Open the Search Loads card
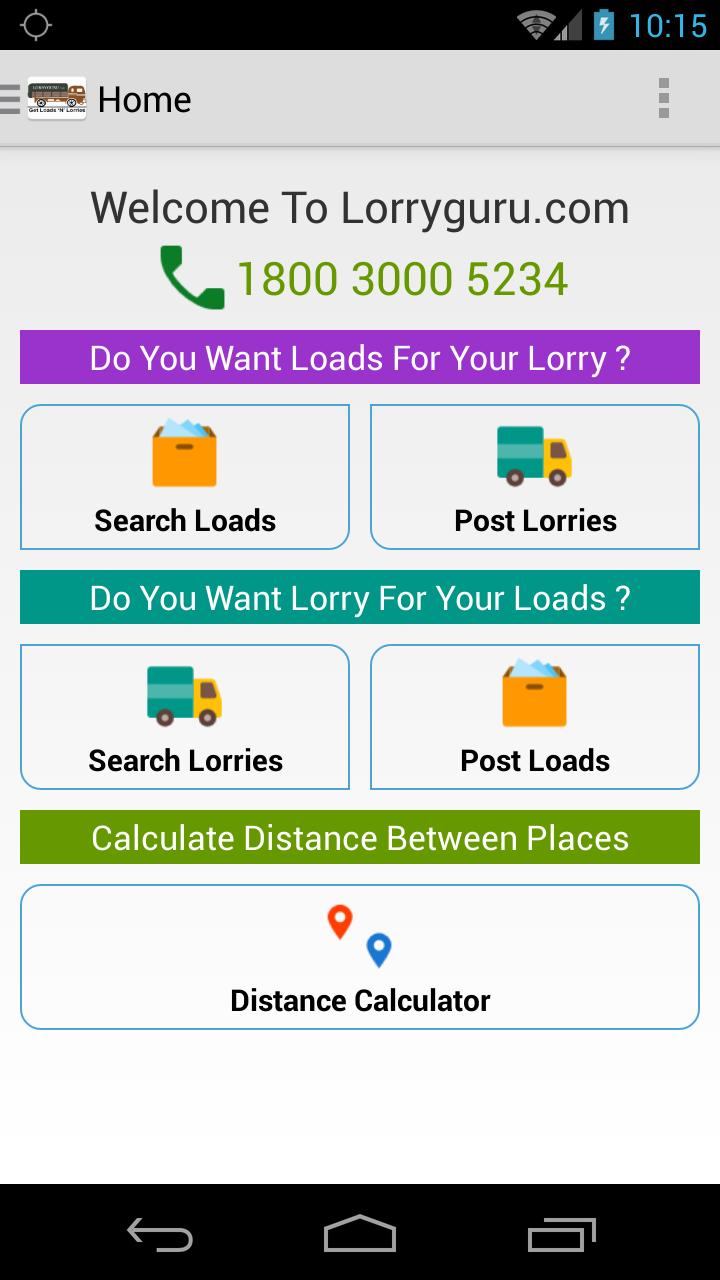The image size is (720, 1280). tap(184, 477)
